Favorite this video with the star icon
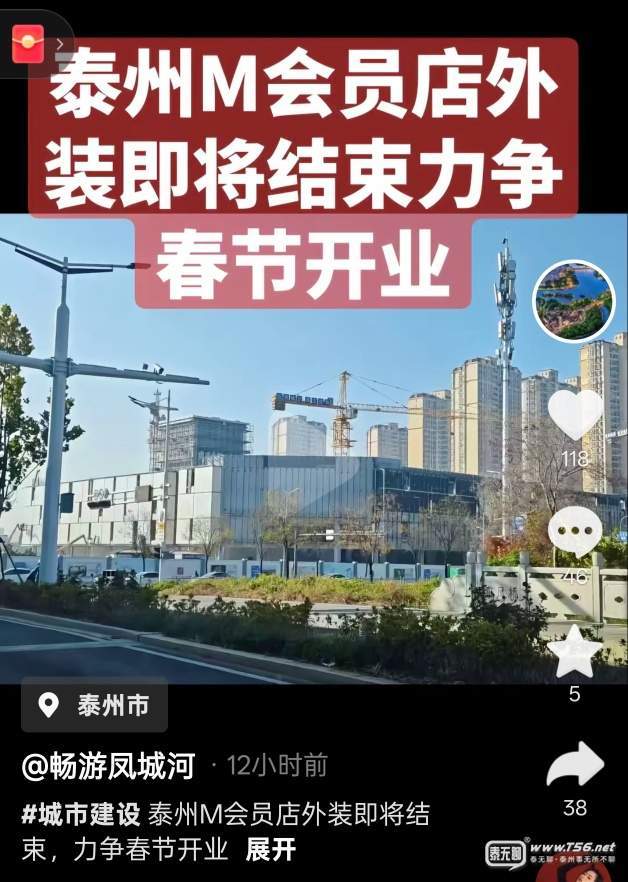628x882 pixels. pos(575,652)
